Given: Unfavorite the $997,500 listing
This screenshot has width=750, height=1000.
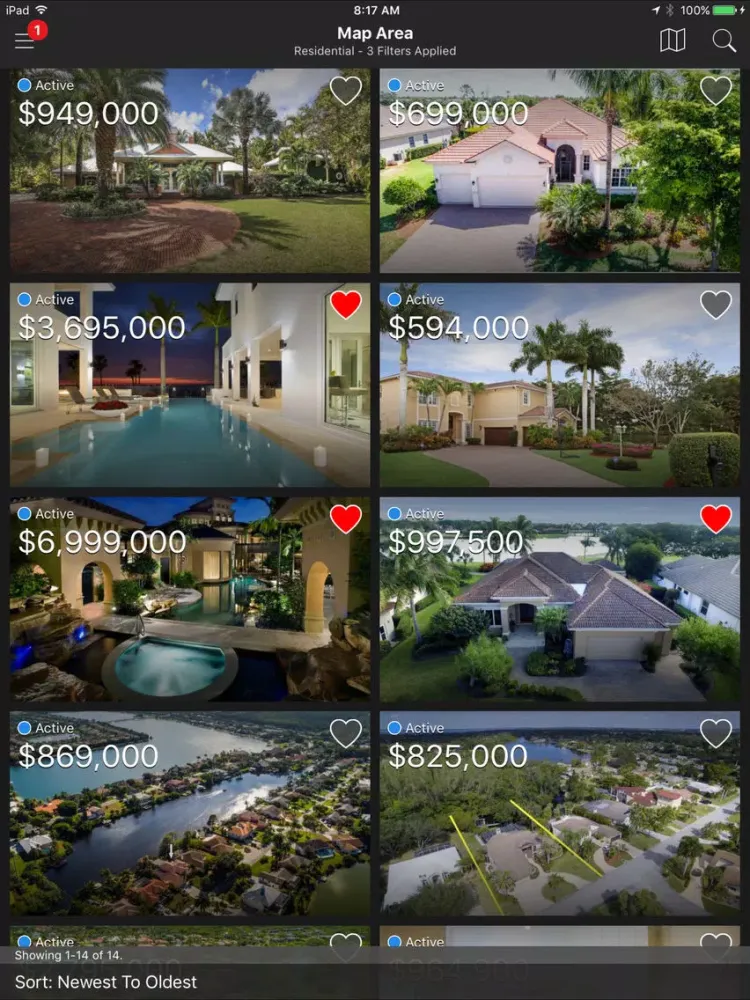Looking at the screenshot, I should tap(715, 519).
